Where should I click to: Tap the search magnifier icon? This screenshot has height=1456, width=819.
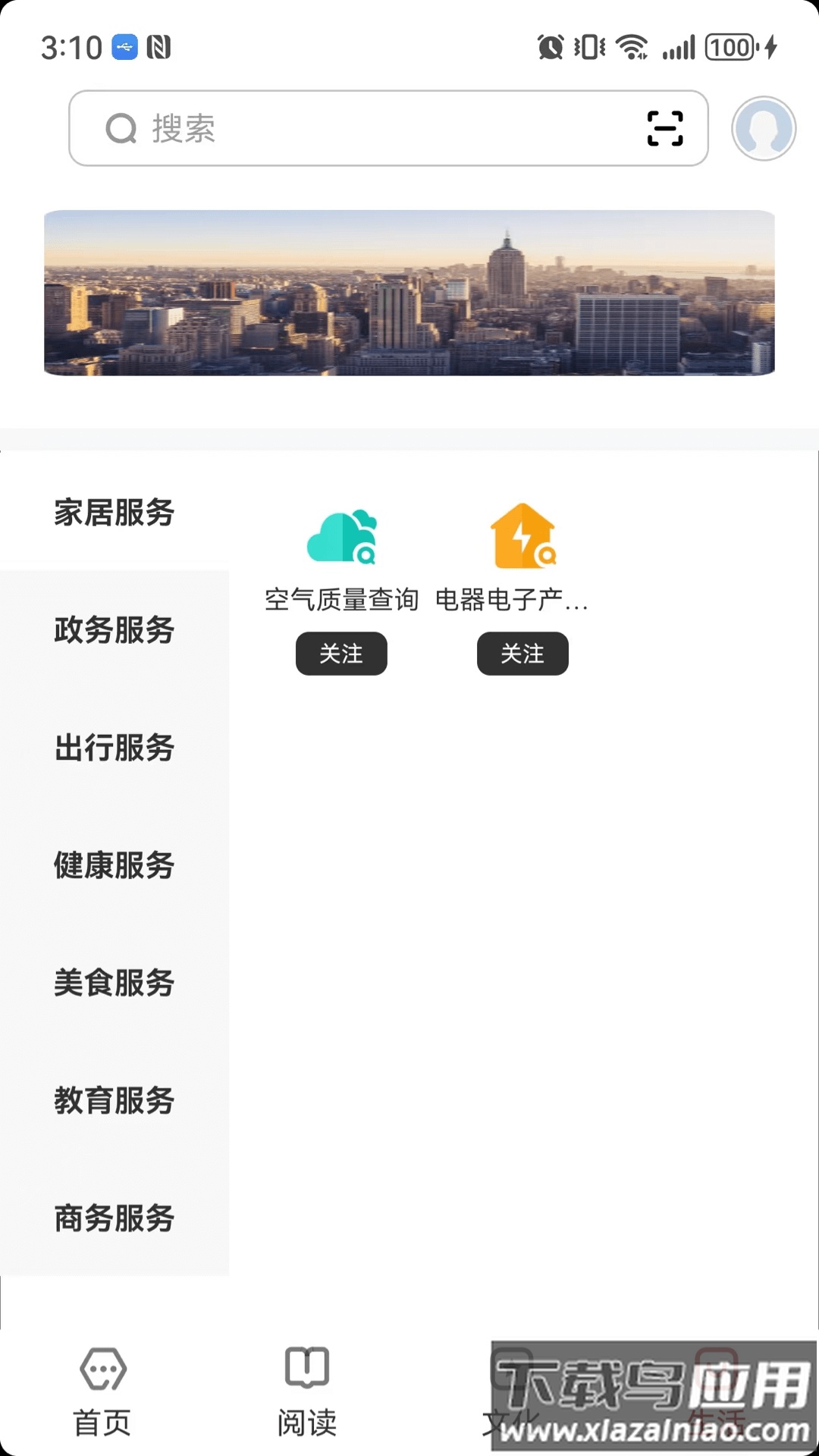pos(120,129)
